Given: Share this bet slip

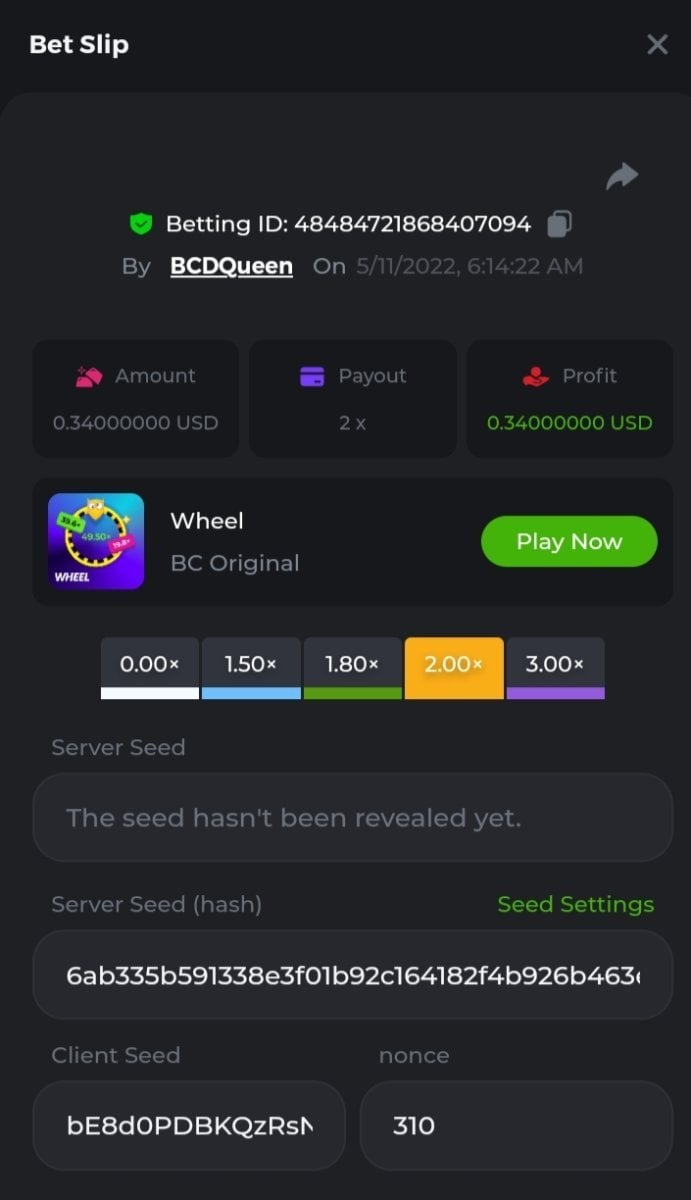Looking at the screenshot, I should coord(622,177).
